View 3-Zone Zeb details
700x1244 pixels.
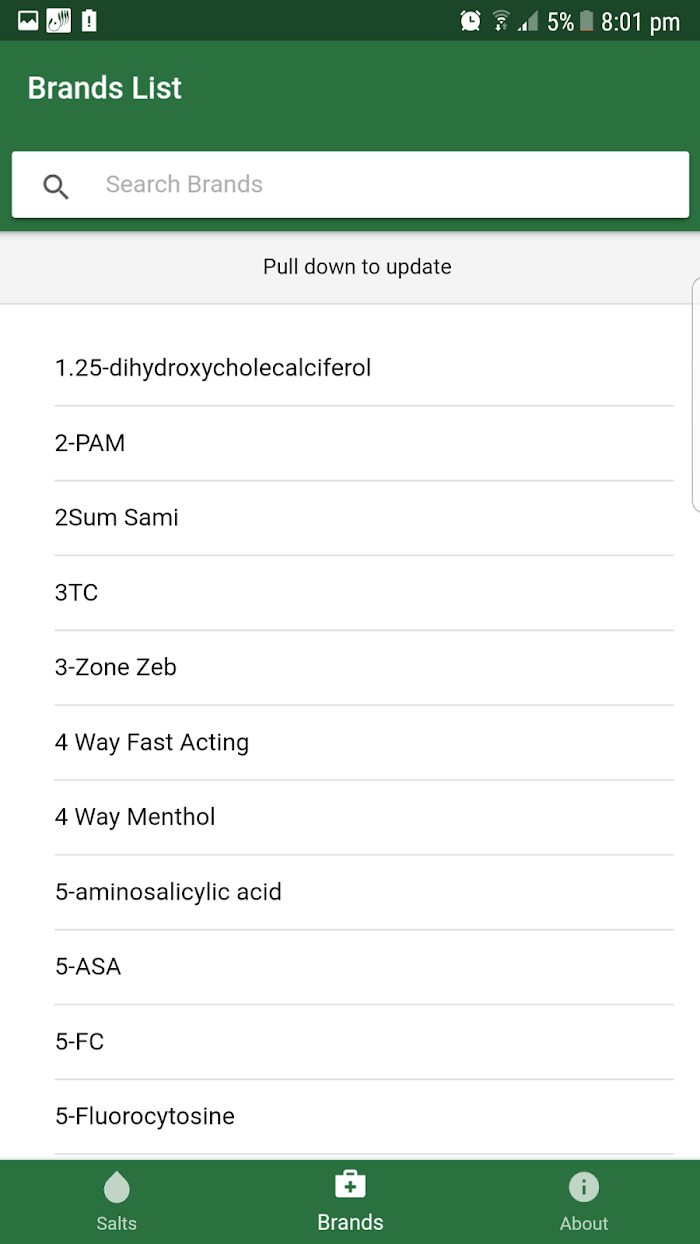click(x=364, y=668)
